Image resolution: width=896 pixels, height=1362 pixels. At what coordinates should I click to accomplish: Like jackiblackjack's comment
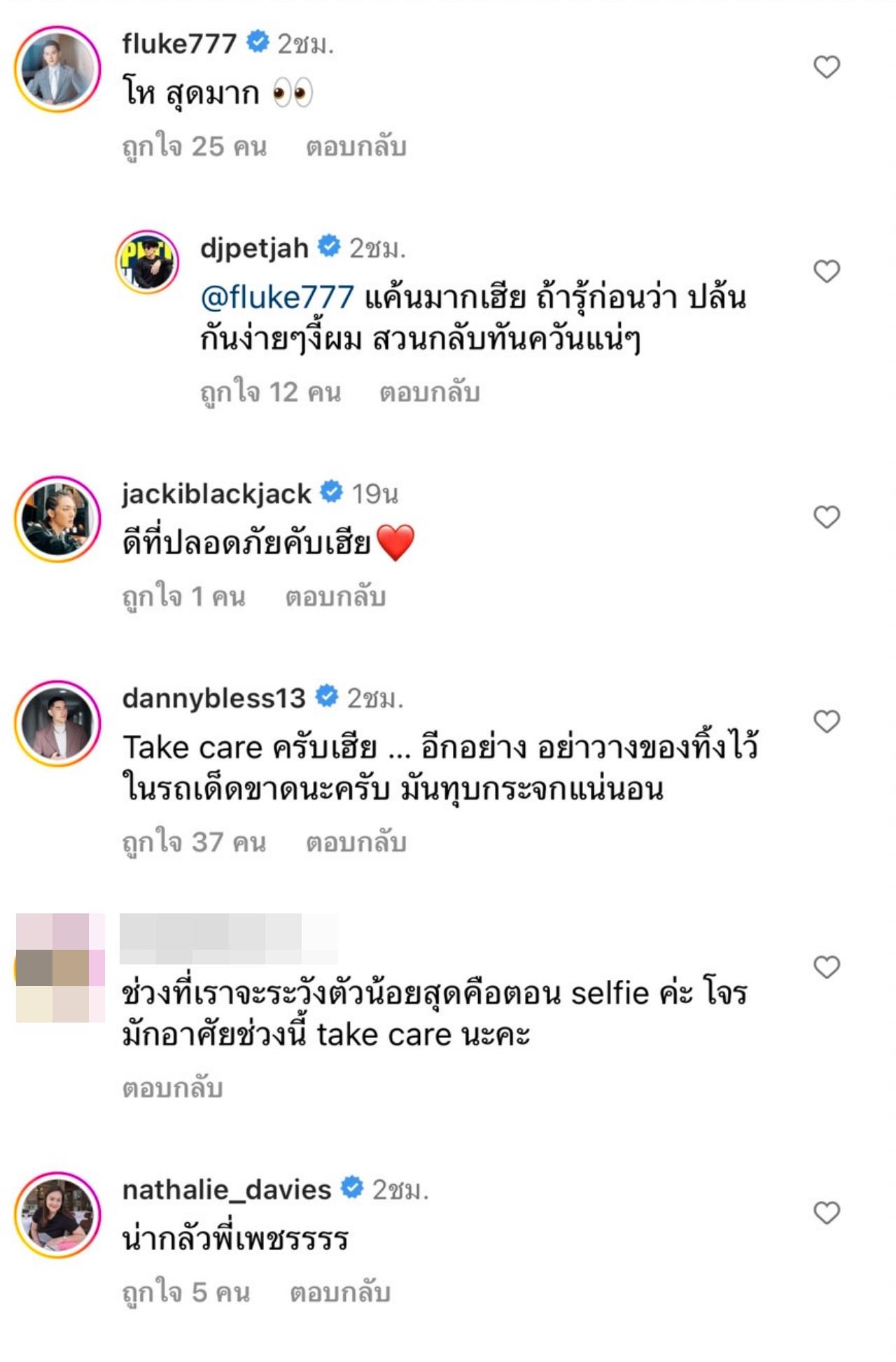827,517
